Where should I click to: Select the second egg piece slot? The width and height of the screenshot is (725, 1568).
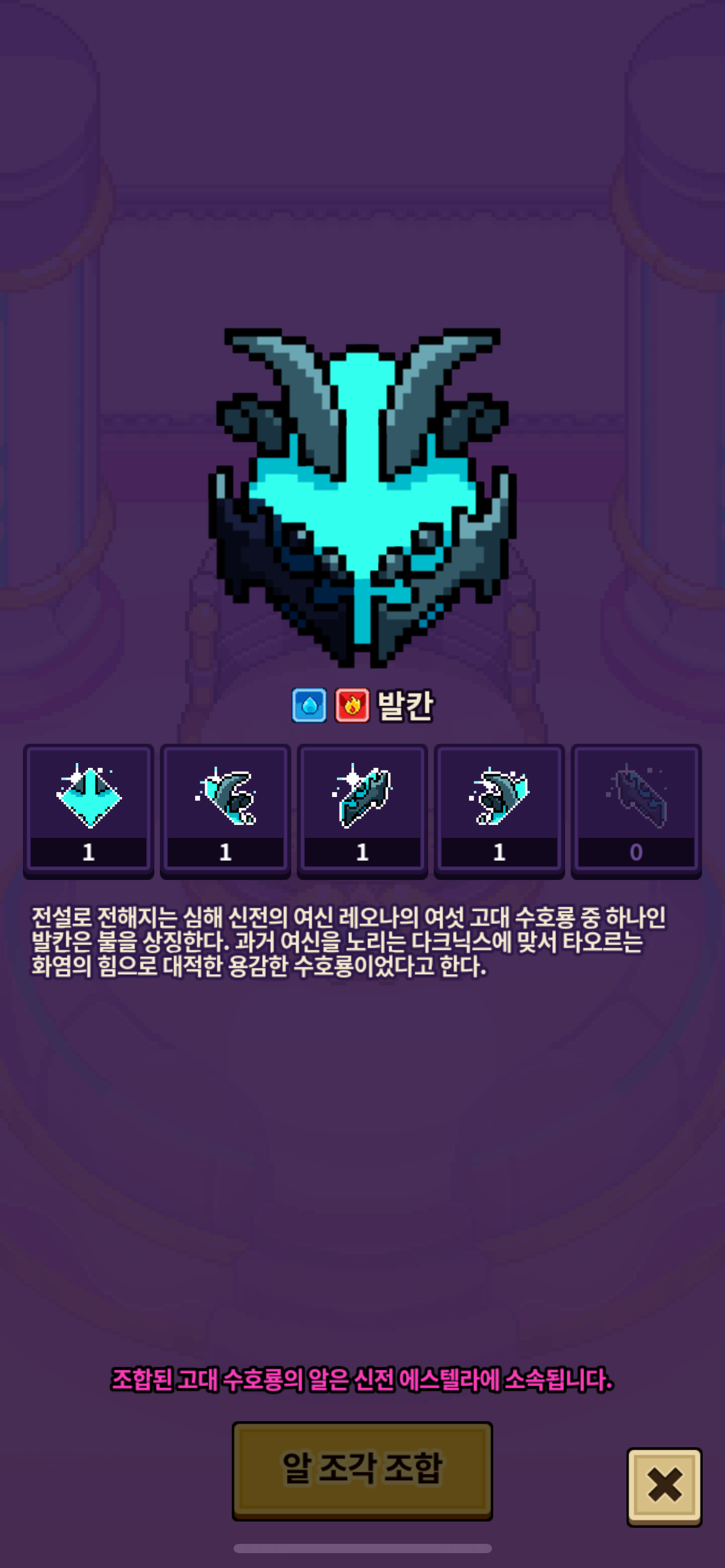click(x=226, y=809)
